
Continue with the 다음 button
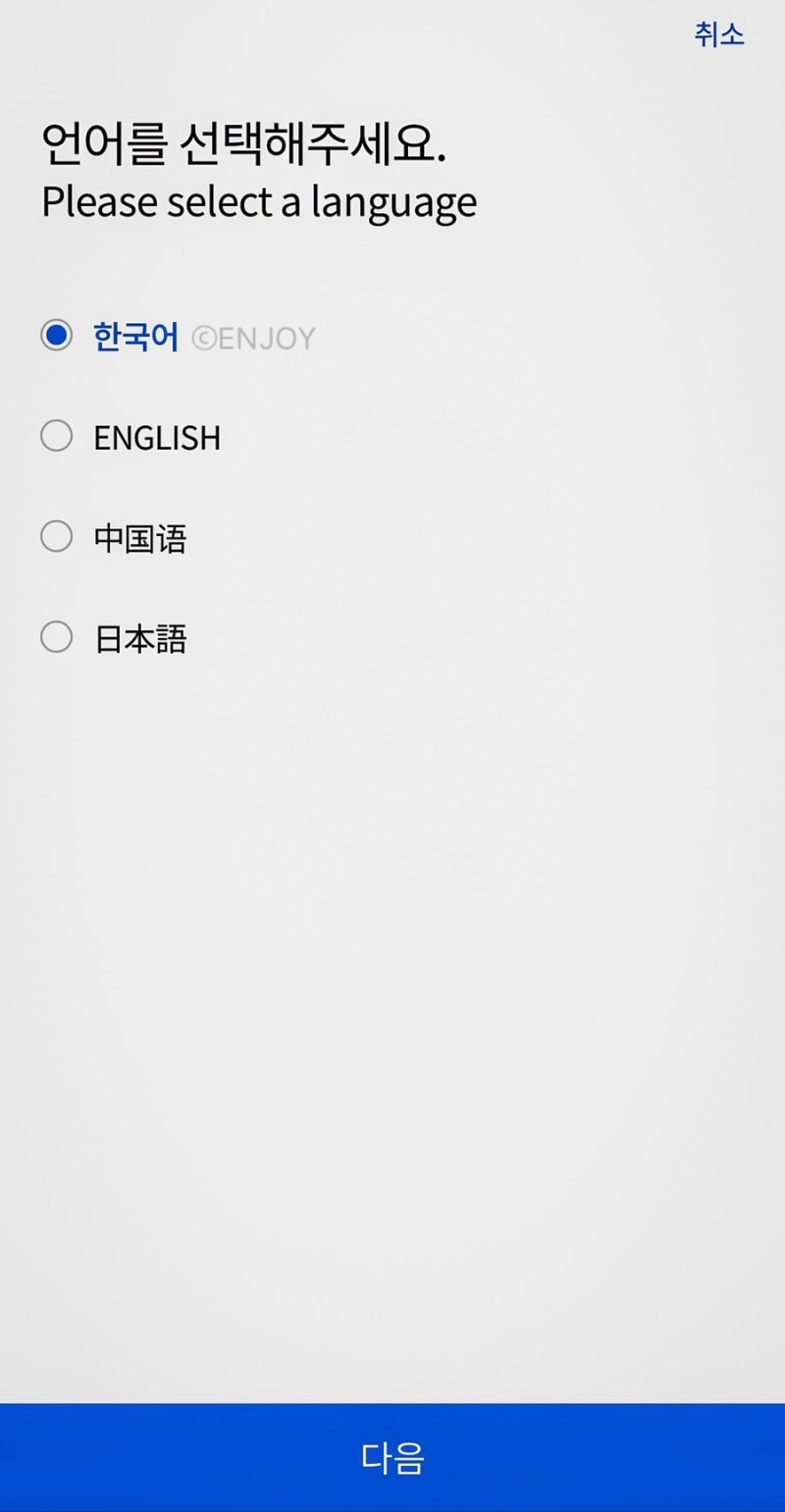(392, 1457)
